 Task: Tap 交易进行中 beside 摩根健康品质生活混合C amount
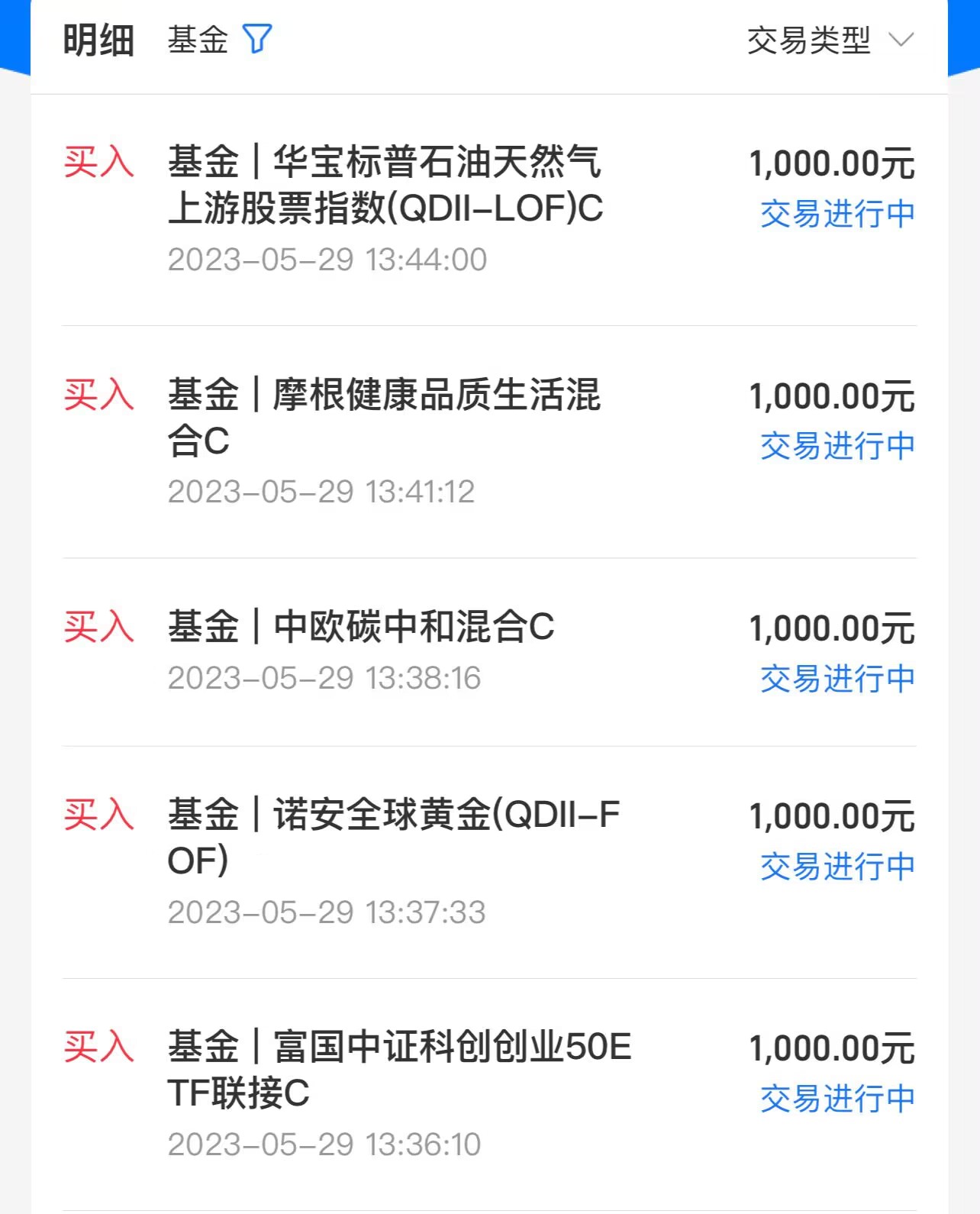coord(837,446)
